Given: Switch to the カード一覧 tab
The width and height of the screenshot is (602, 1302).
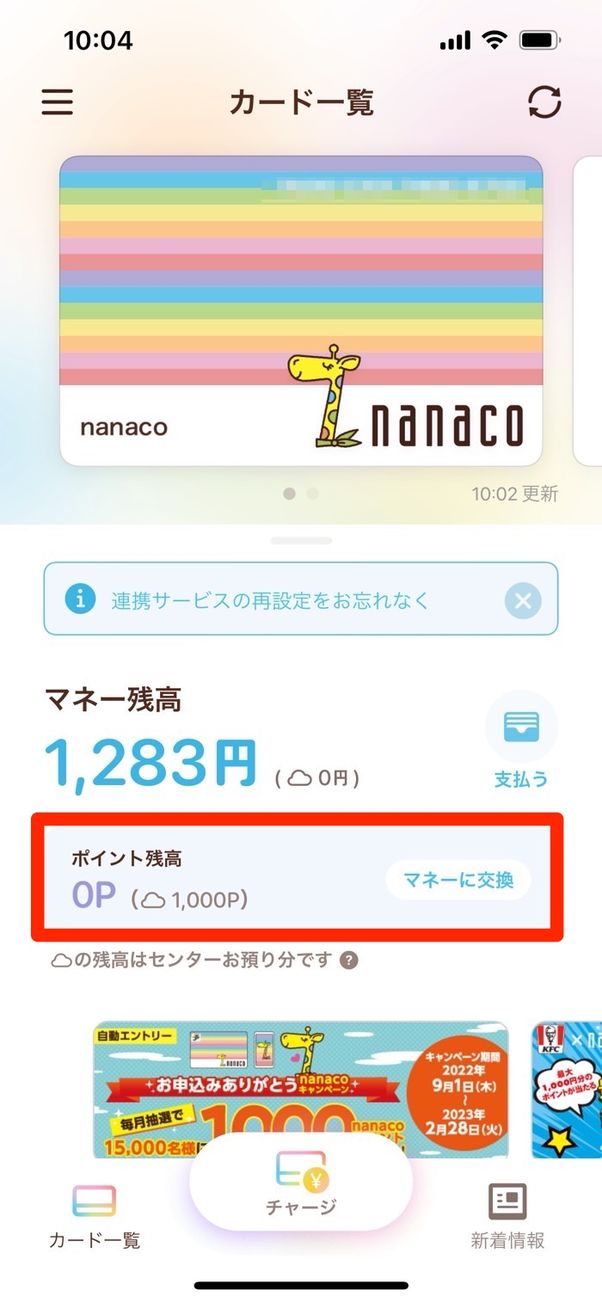Looking at the screenshot, I should [x=94, y=1216].
